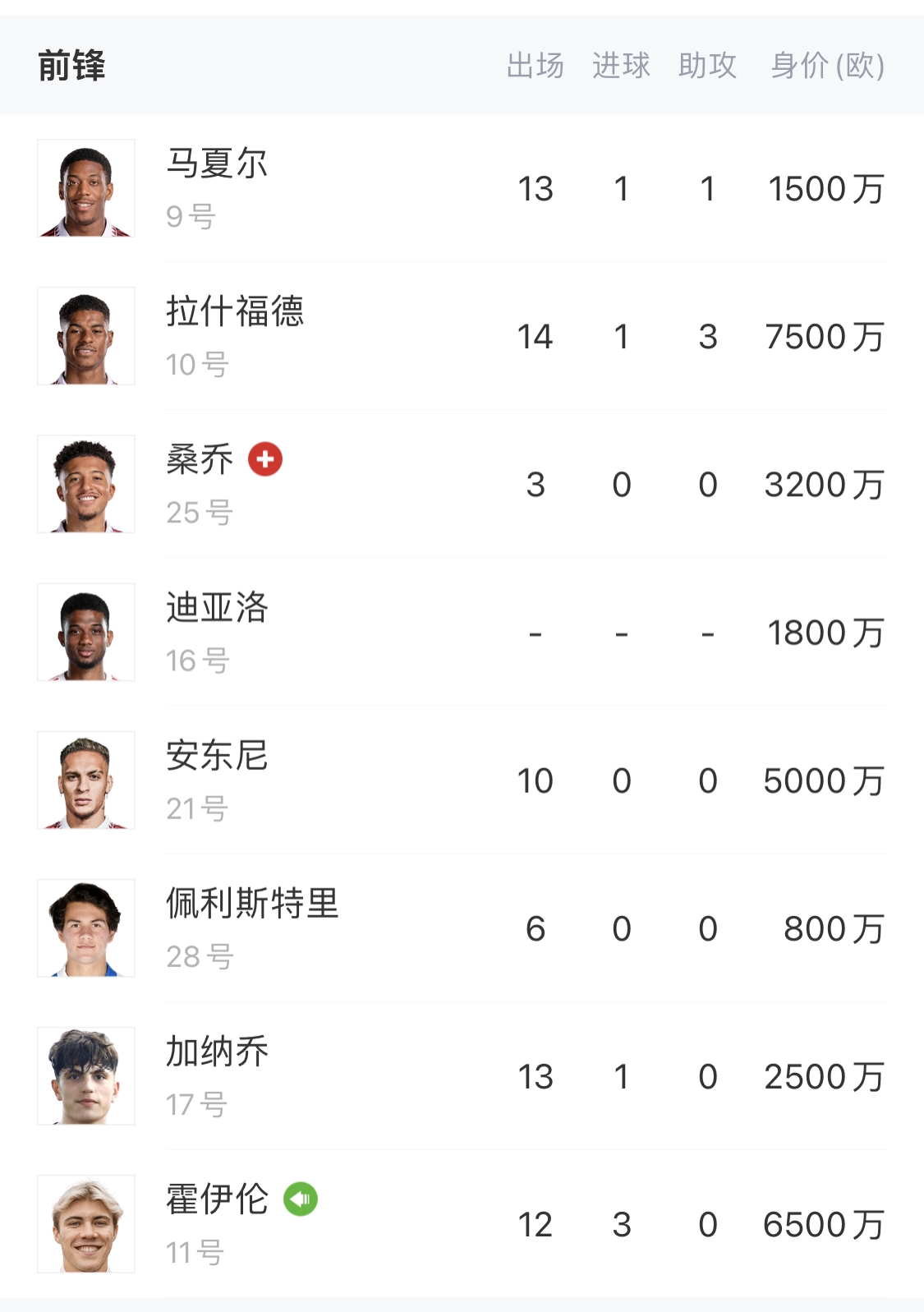Tap the row for 霍伊伦

(217, 1199)
